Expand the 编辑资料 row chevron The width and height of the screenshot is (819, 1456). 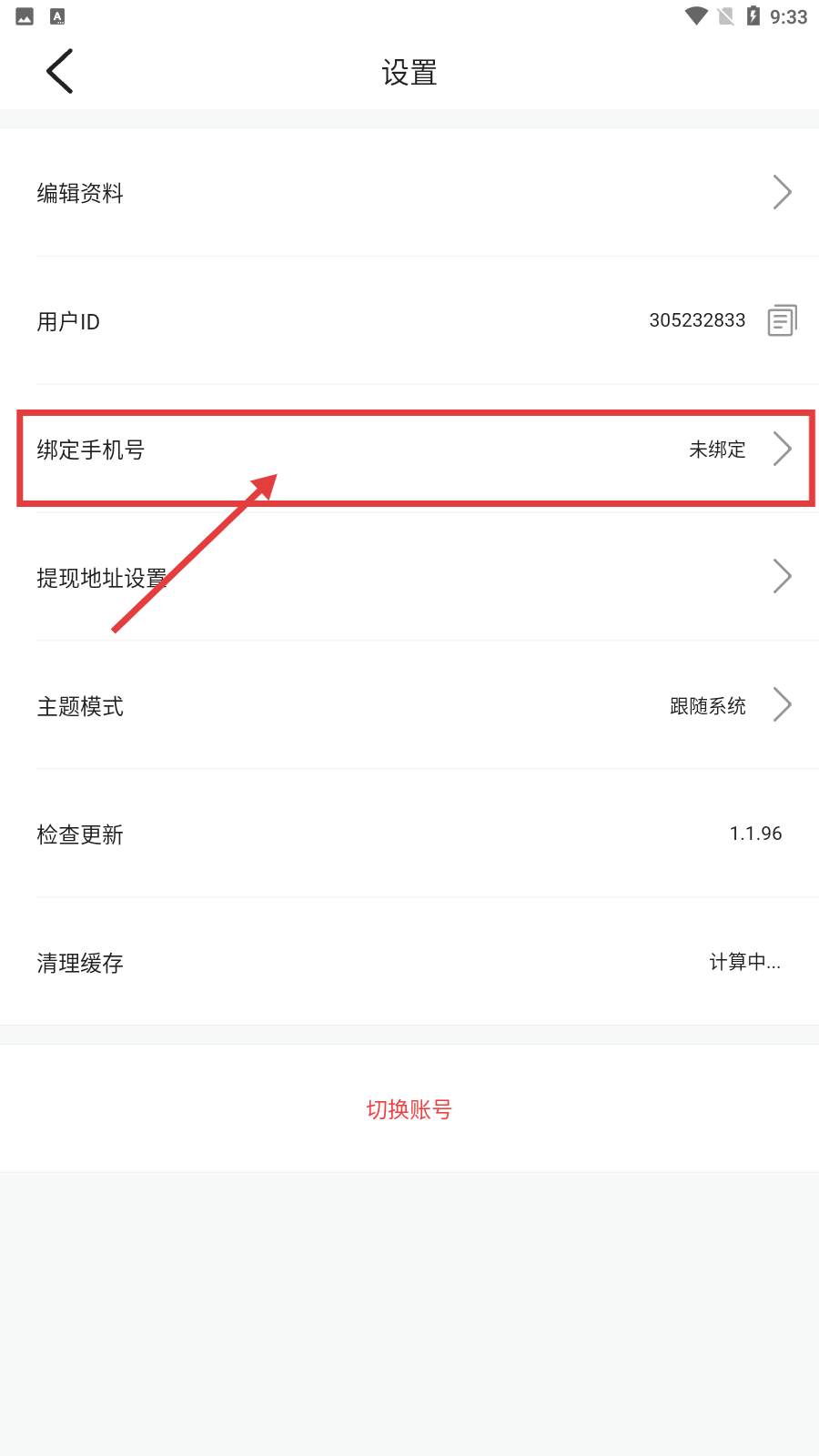[x=783, y=192]
